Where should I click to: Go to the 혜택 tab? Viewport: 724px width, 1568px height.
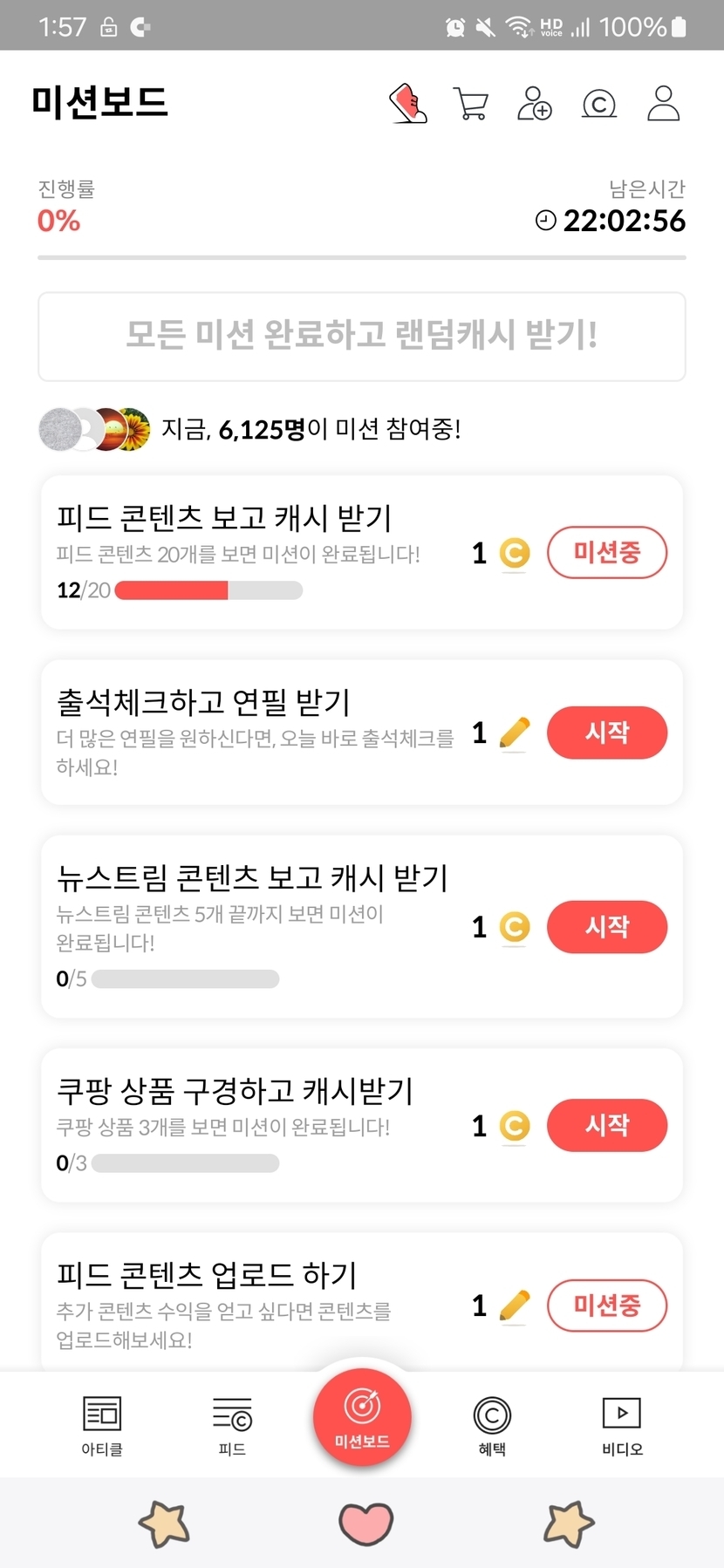pyautogui.click(x=492, y=1425)
